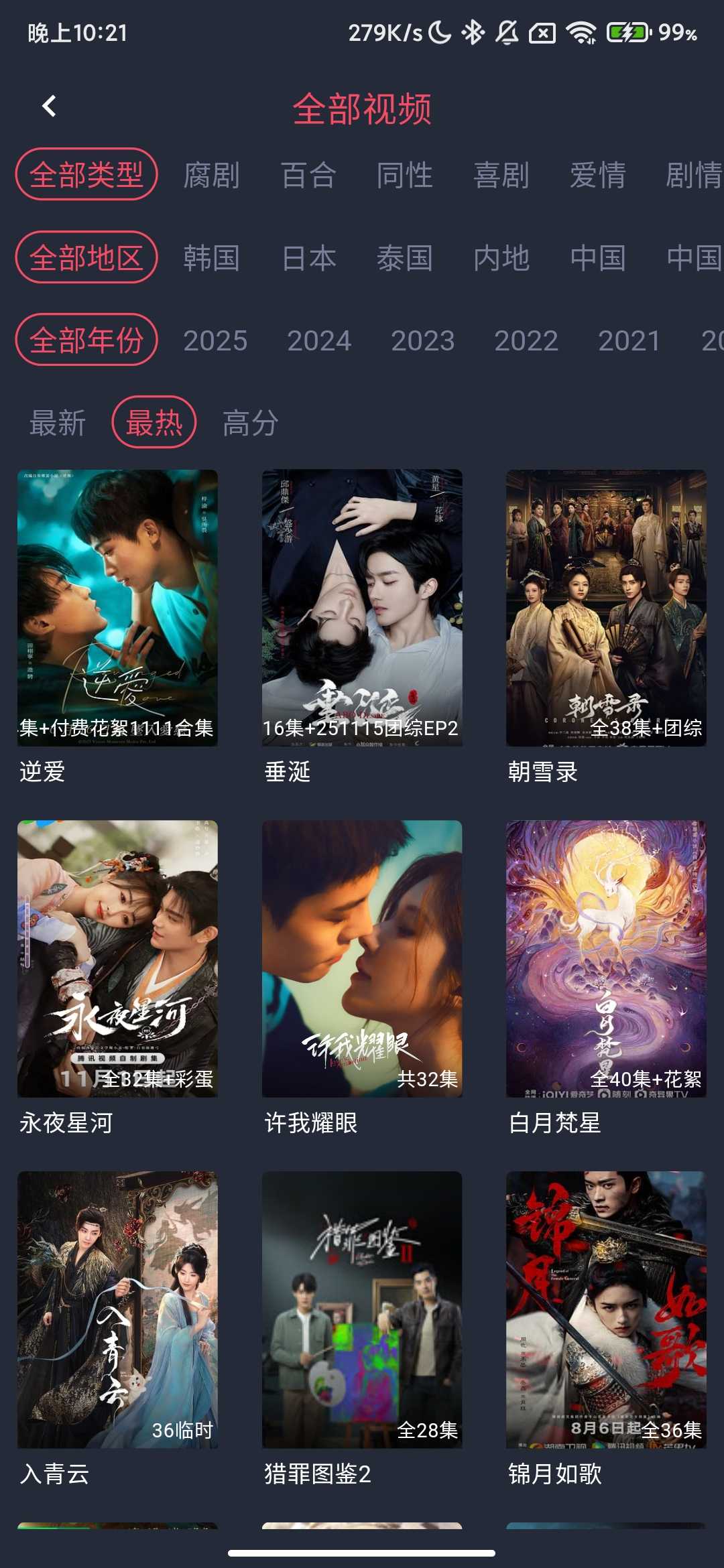The height and width of the screenshot is (1568, 724).
Task: Sort videos by 高分
Action: click(x=250, y=423)
